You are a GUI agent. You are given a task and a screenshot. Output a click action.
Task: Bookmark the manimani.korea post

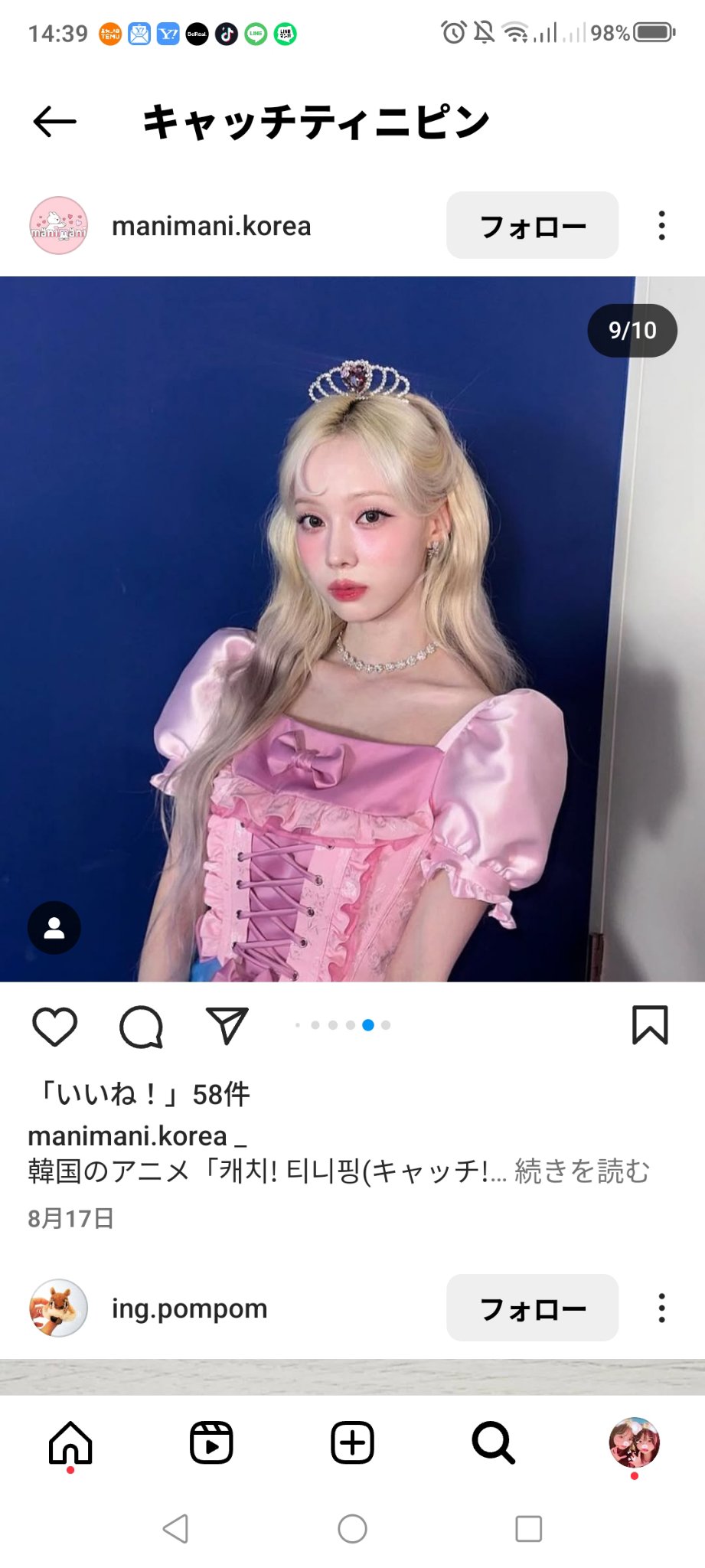point(650,1025)
